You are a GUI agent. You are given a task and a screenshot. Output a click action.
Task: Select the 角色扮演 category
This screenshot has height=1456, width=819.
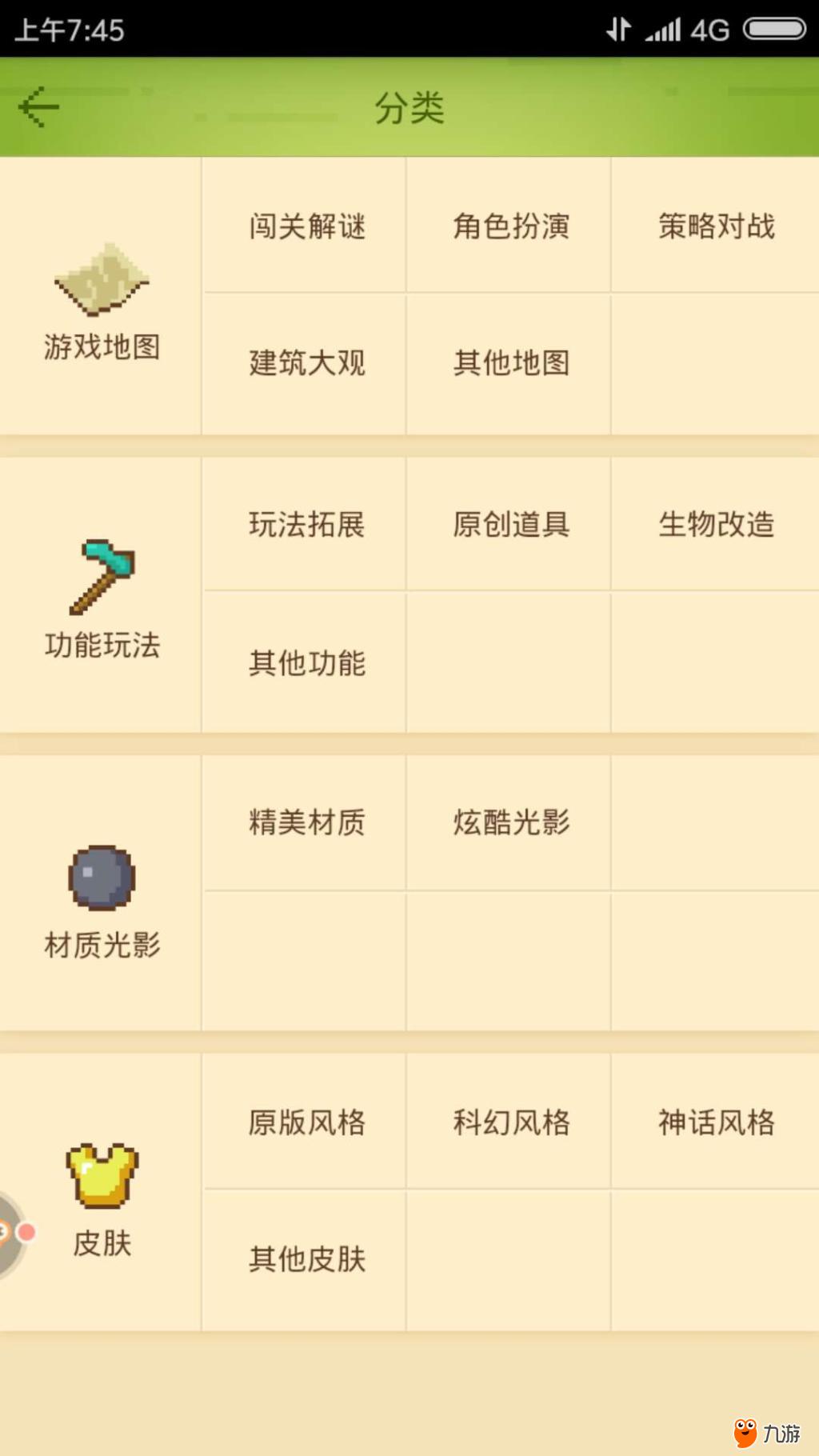(x=510, y=226)
